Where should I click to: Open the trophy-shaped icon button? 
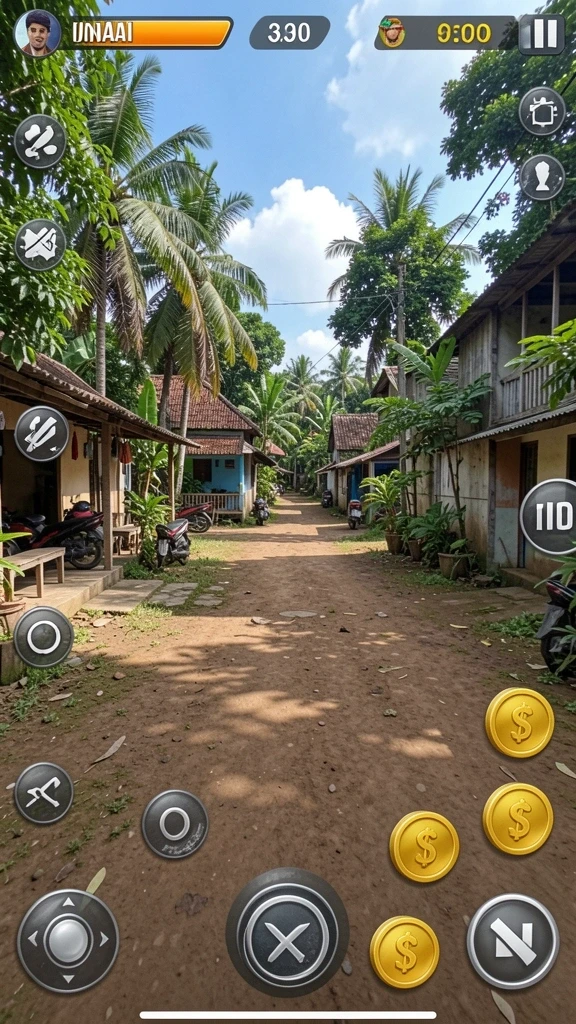542,178
